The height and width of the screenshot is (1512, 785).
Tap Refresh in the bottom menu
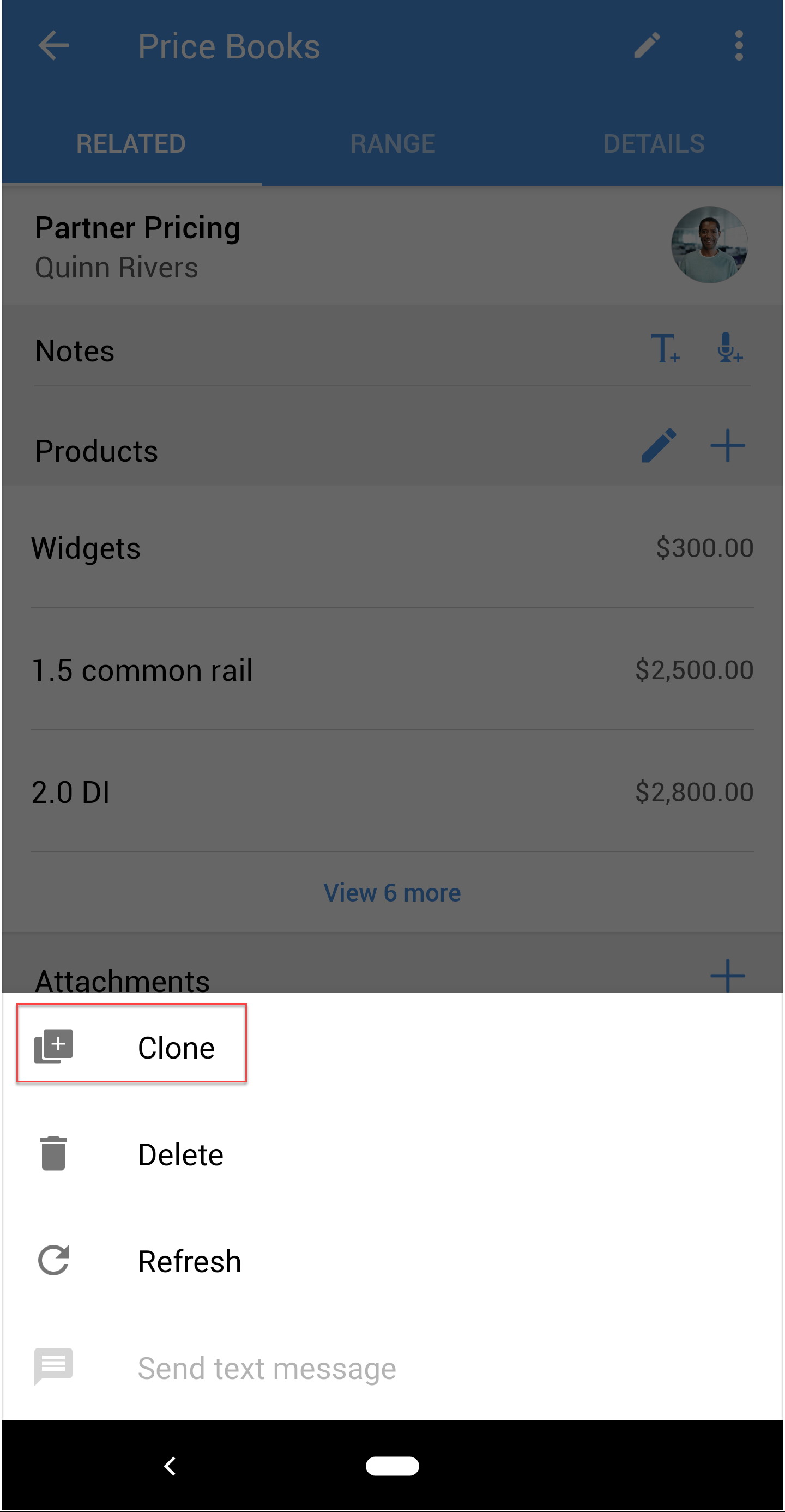pyautogui.click(x=188, y=1261)
